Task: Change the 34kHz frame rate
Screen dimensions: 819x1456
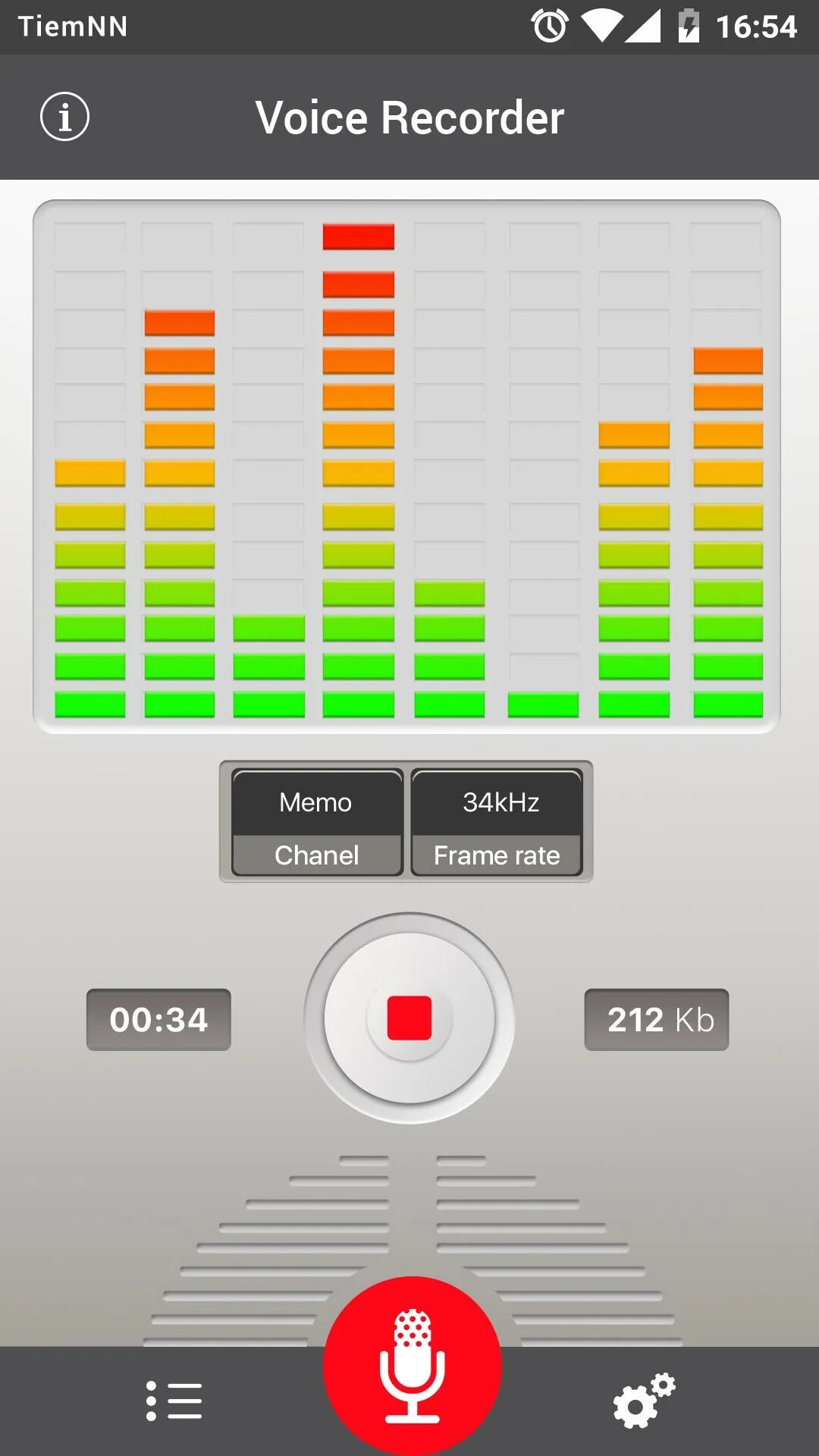Action: click(x=497, y=823)
